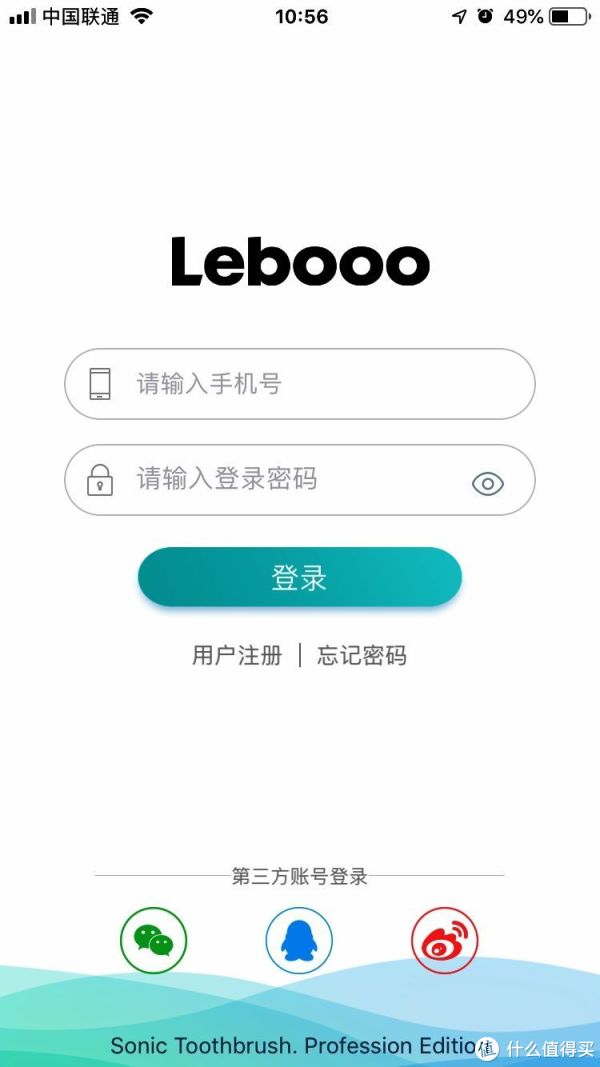Log in with WeChat

pos(153,940)
